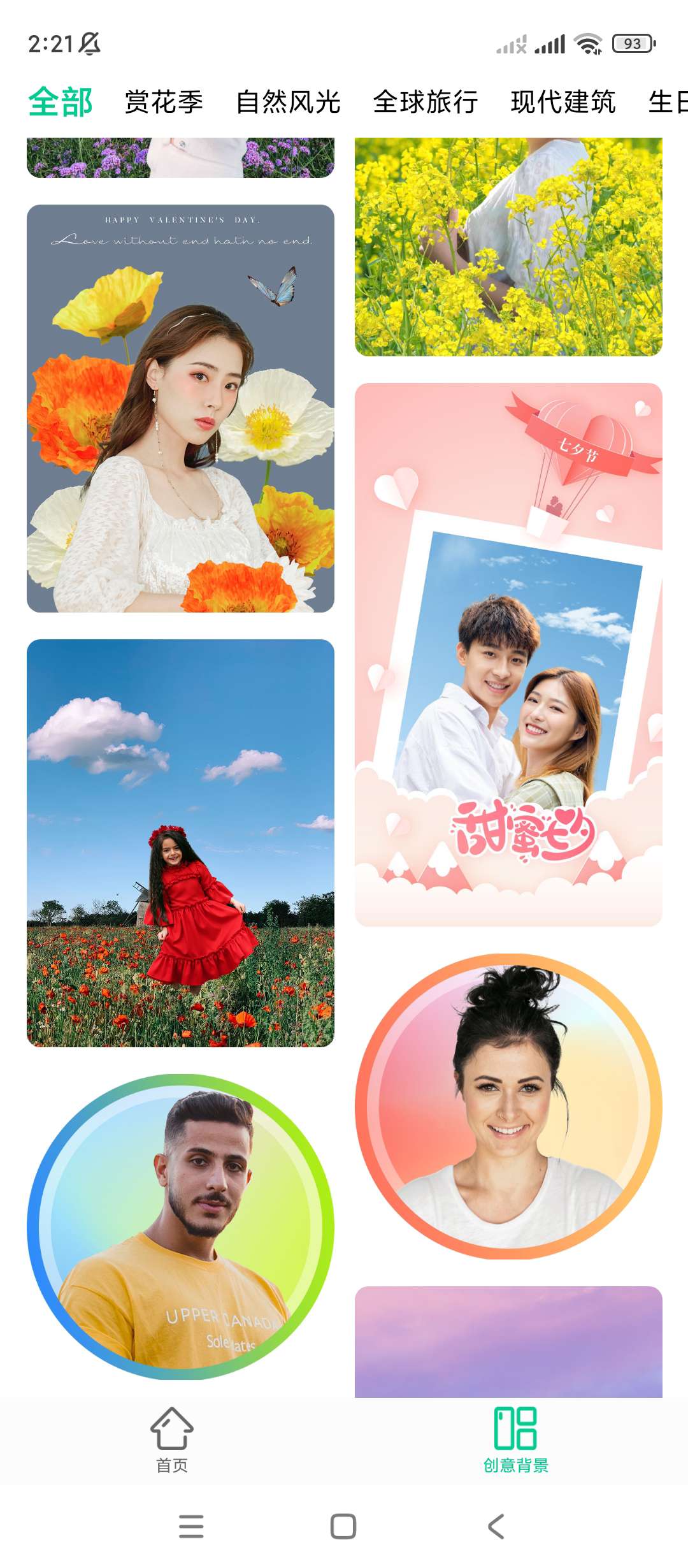Go back with the system back button

point(496,1527)
